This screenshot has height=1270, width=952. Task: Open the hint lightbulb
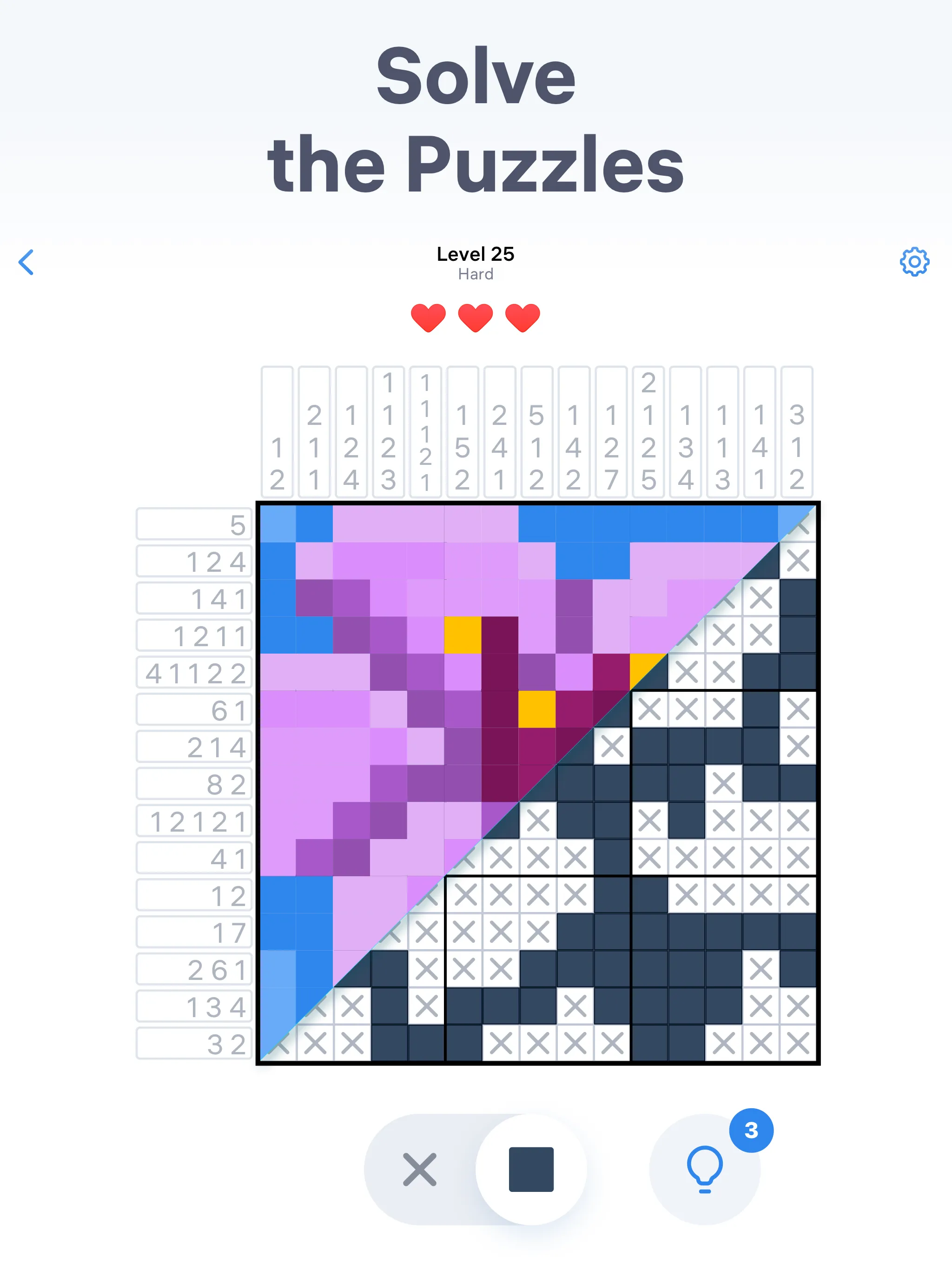[706, 1170]
